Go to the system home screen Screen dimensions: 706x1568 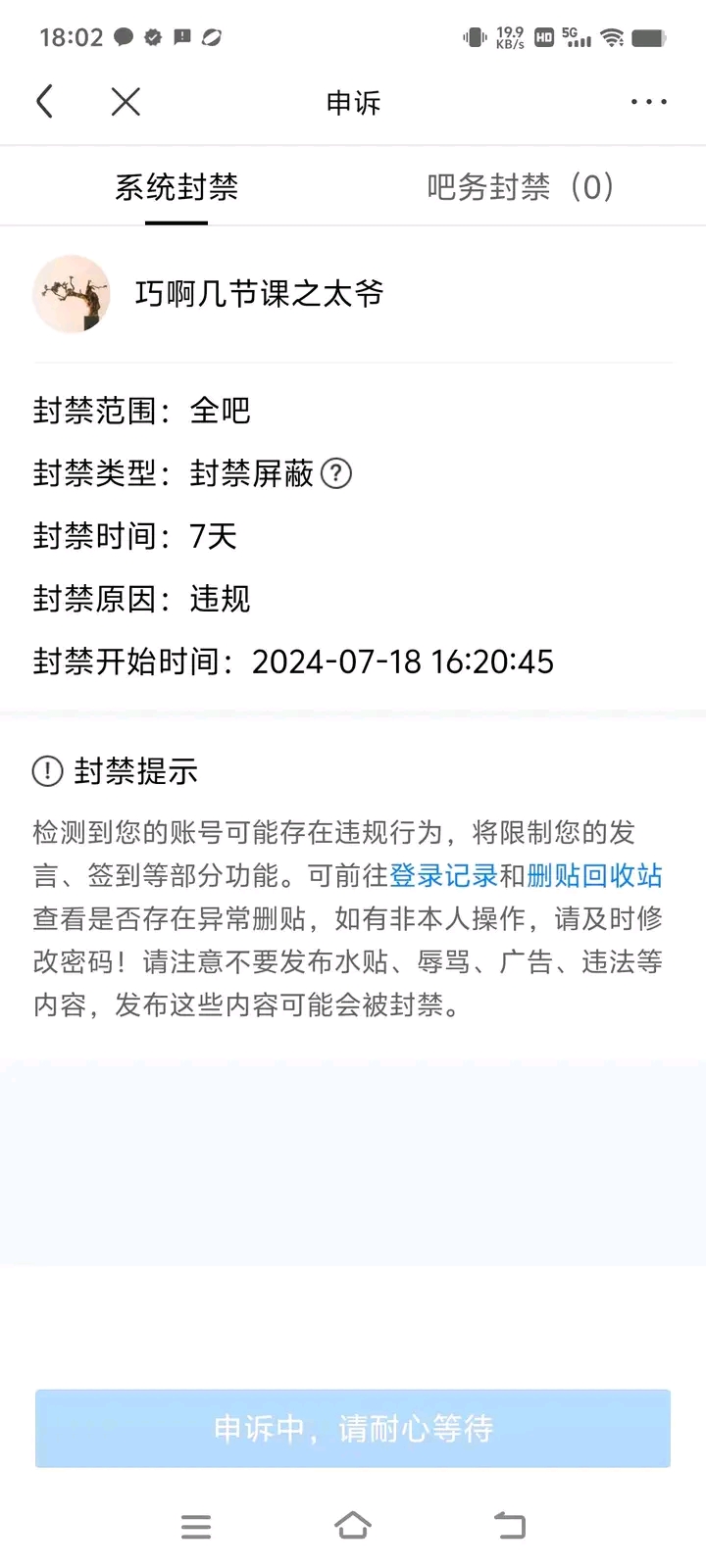(x=353, y=1526)
